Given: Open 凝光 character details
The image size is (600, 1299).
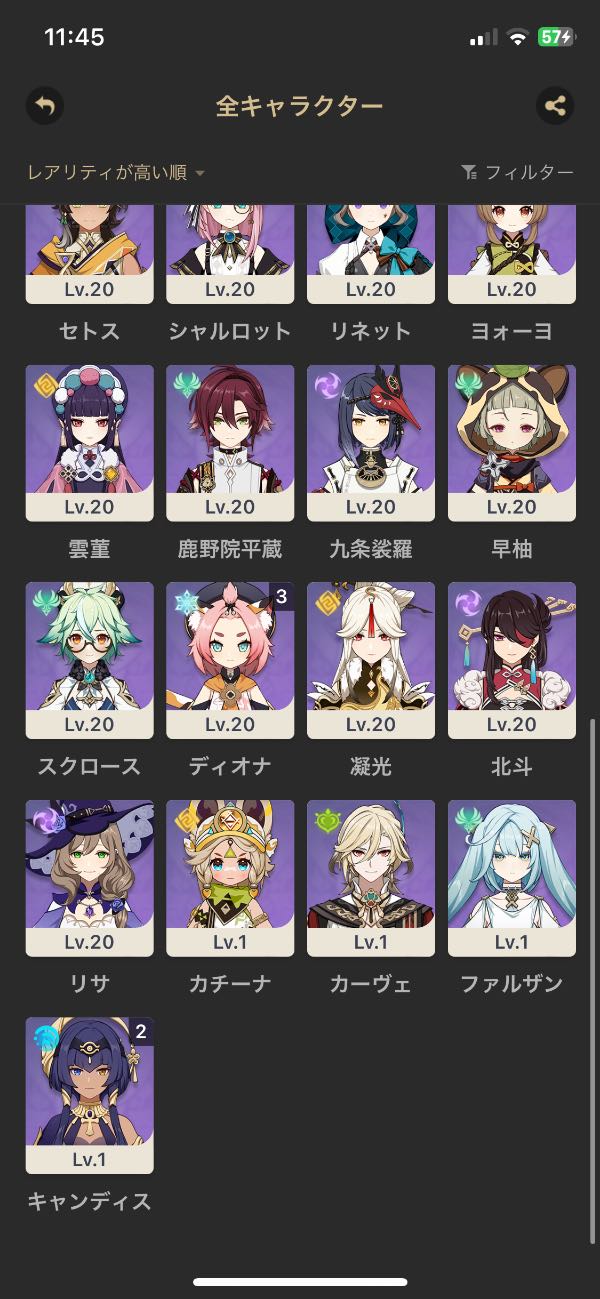Looking at the screenshot, I should coord(371,660).
